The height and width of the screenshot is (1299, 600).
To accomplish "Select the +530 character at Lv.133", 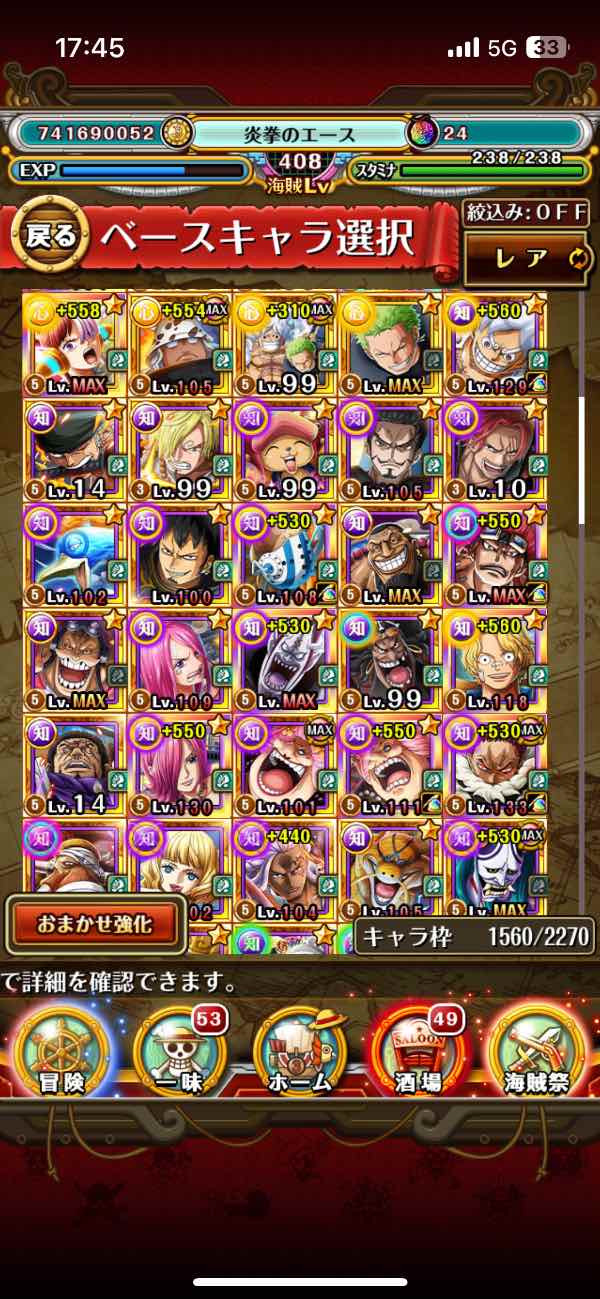I will pos(496,767).
